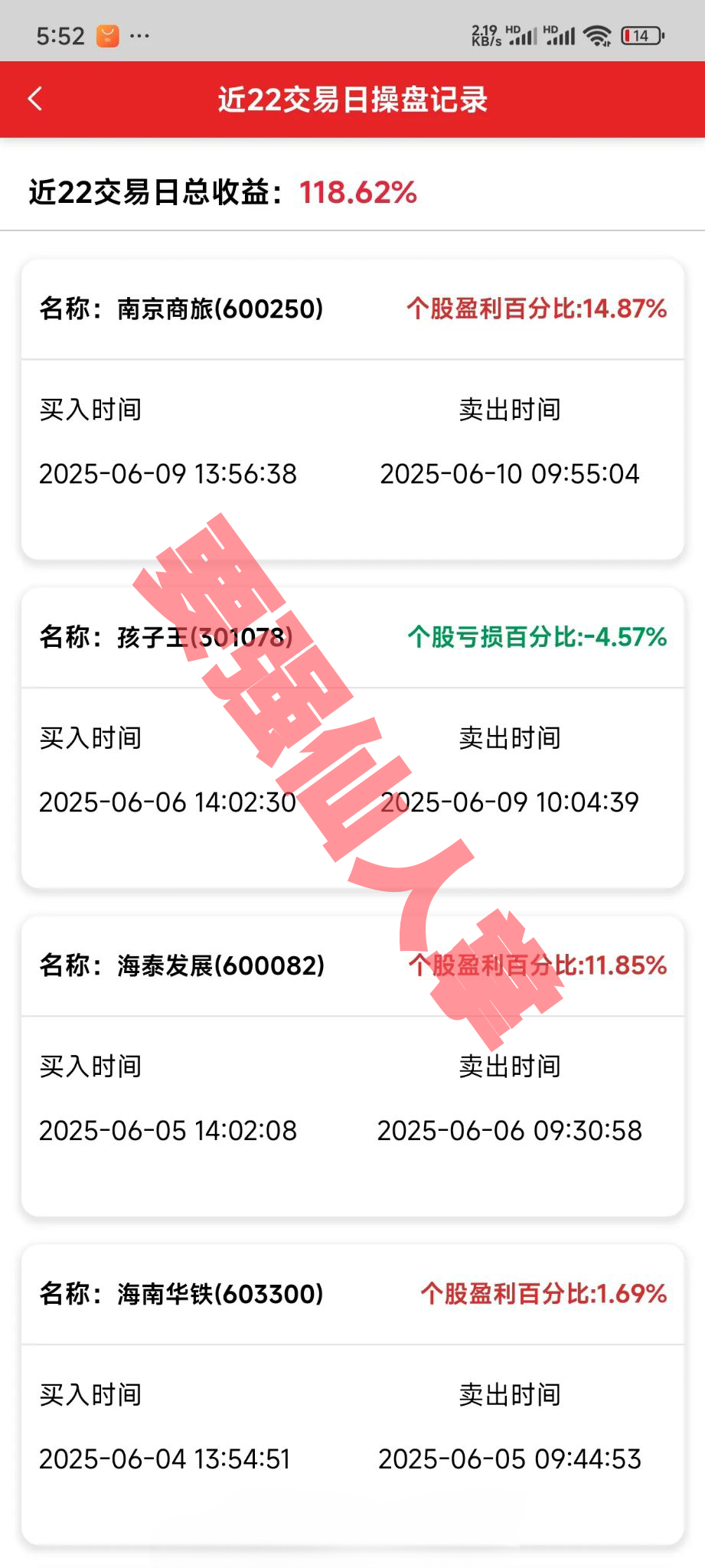The width and height of the screenshot is (705, 1568).
Task: Open the orange app store notification icon
Action: (107, 35)
